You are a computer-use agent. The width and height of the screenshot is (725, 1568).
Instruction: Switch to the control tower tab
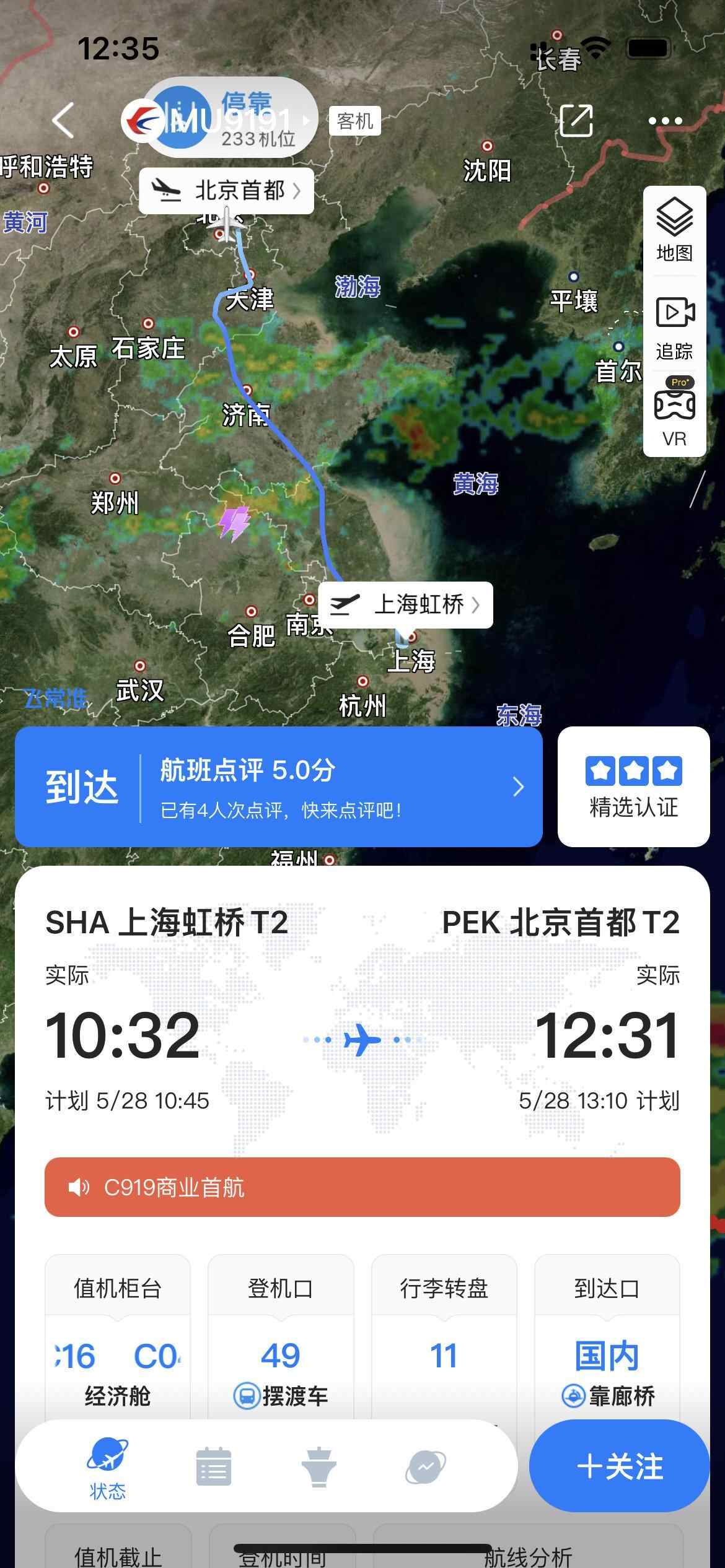(319, 1466)
